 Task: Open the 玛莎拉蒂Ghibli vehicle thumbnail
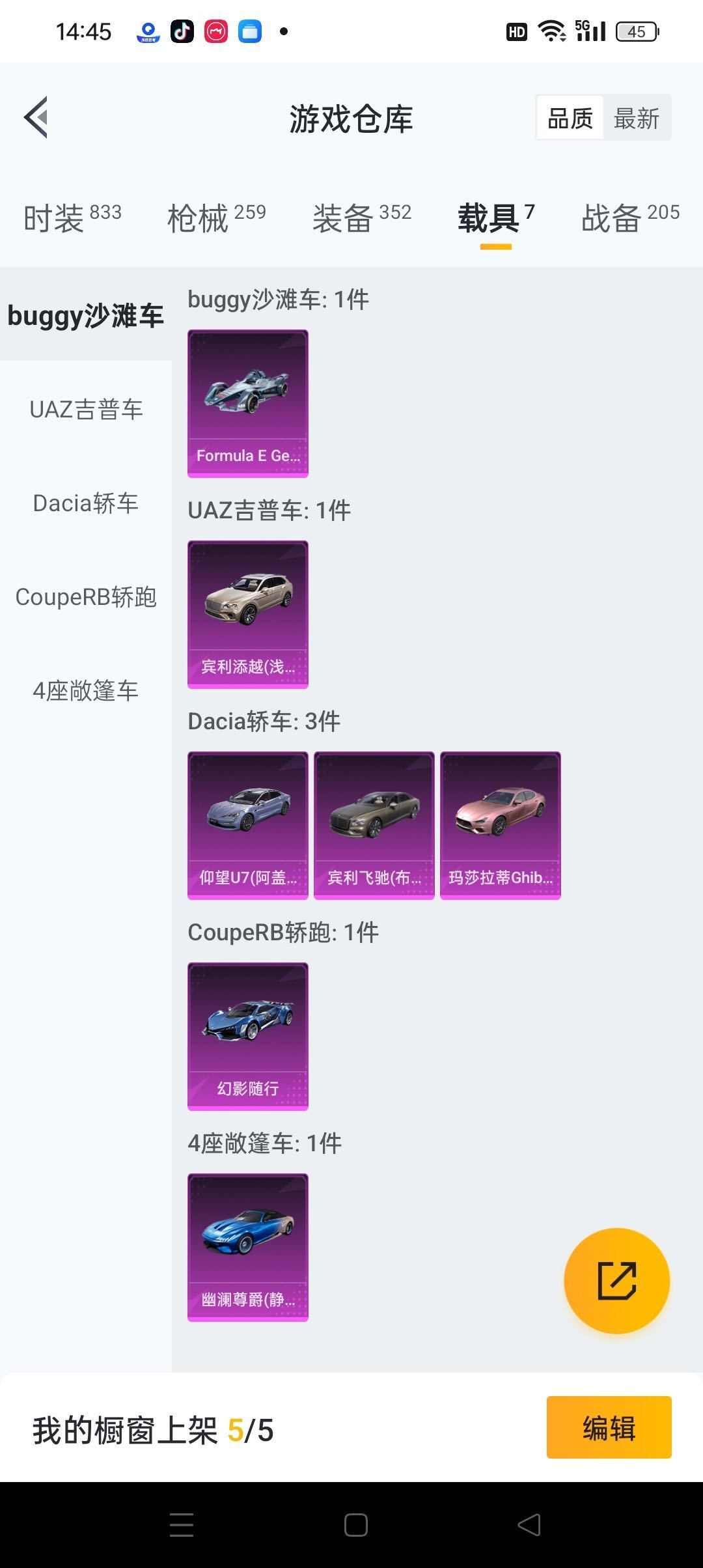tap(500, 825)
